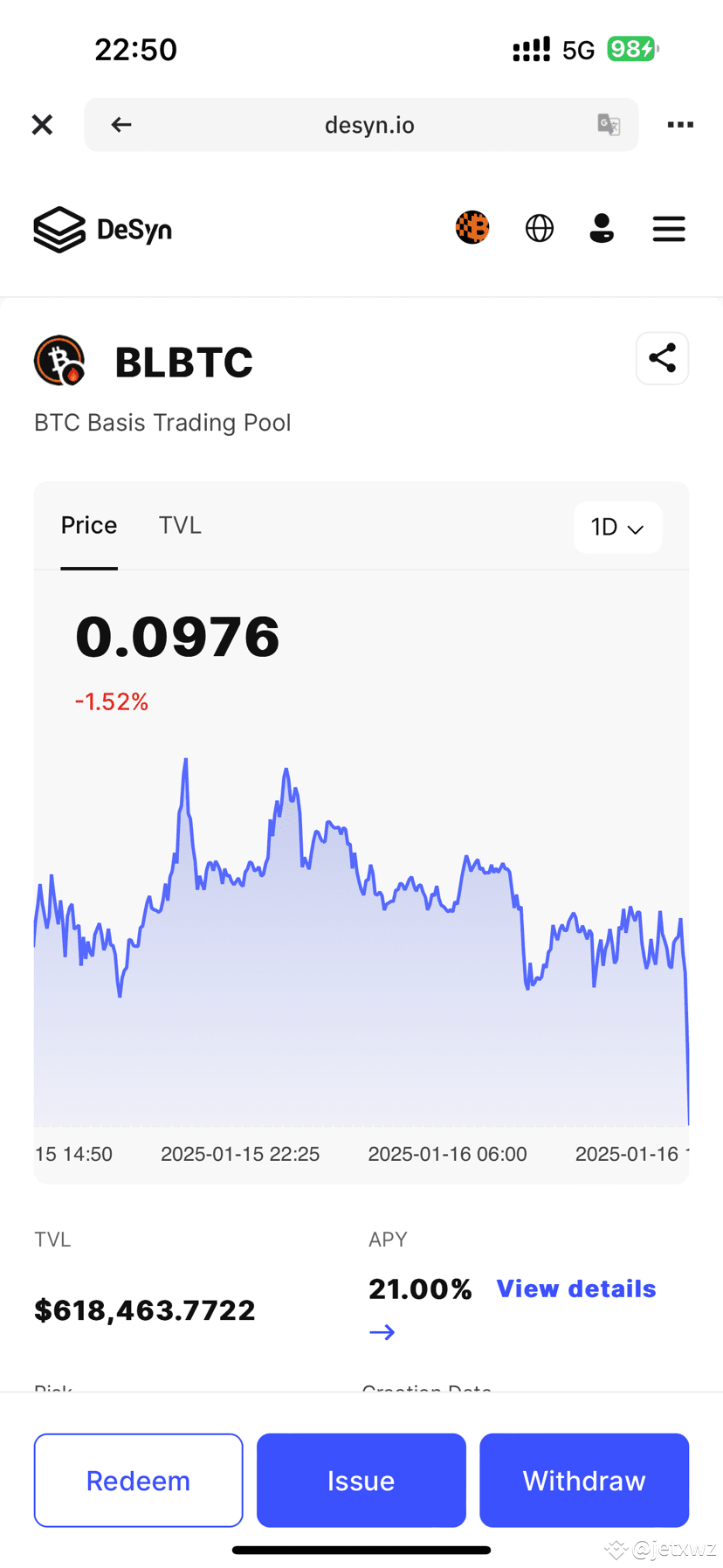Close the in-app browser with X
Screen dimensions: 723x1568
[x=42, y=124]
